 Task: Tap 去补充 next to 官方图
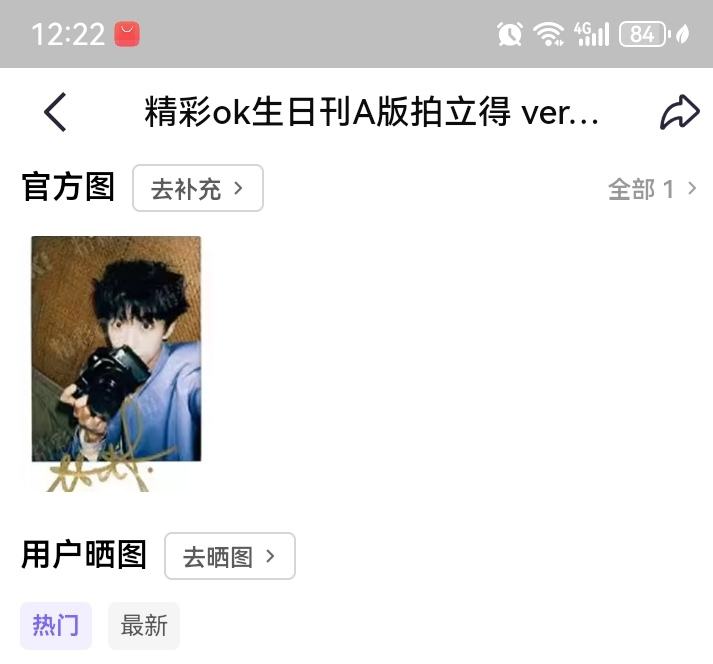click(x=198, y=188)
